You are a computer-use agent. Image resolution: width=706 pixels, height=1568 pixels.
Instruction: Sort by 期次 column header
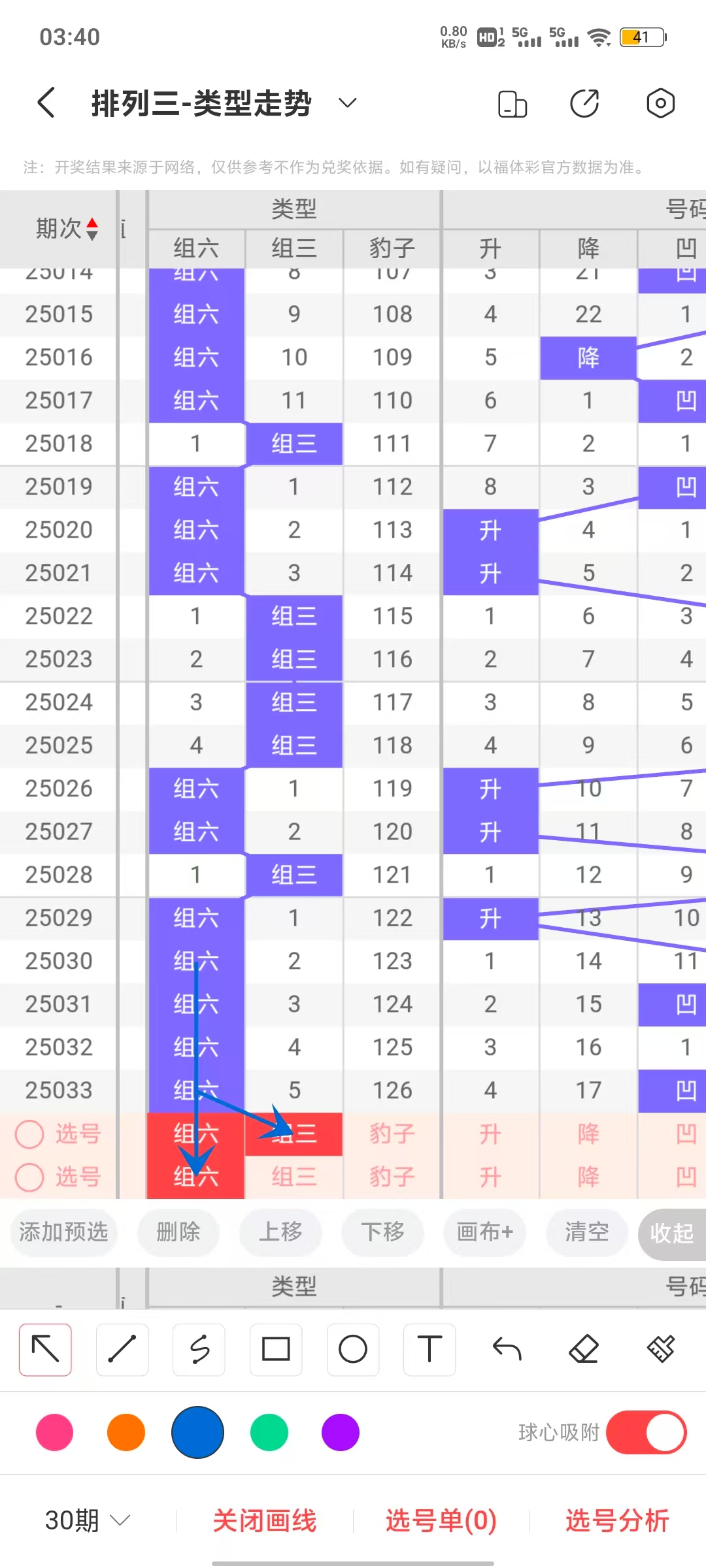(x=67, y=229)
